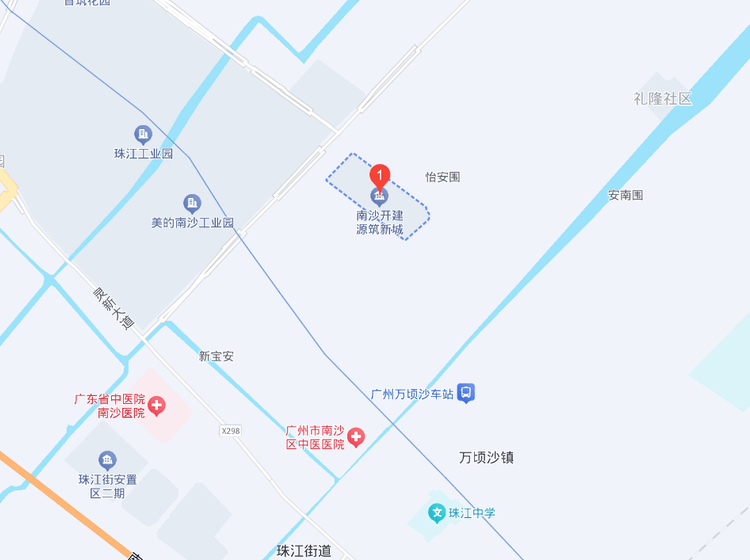Select the 广东省中医院南沙医院 hospital marker
Image resolution: width=750 pixels, height=560 pixels.
coord(158,406)
